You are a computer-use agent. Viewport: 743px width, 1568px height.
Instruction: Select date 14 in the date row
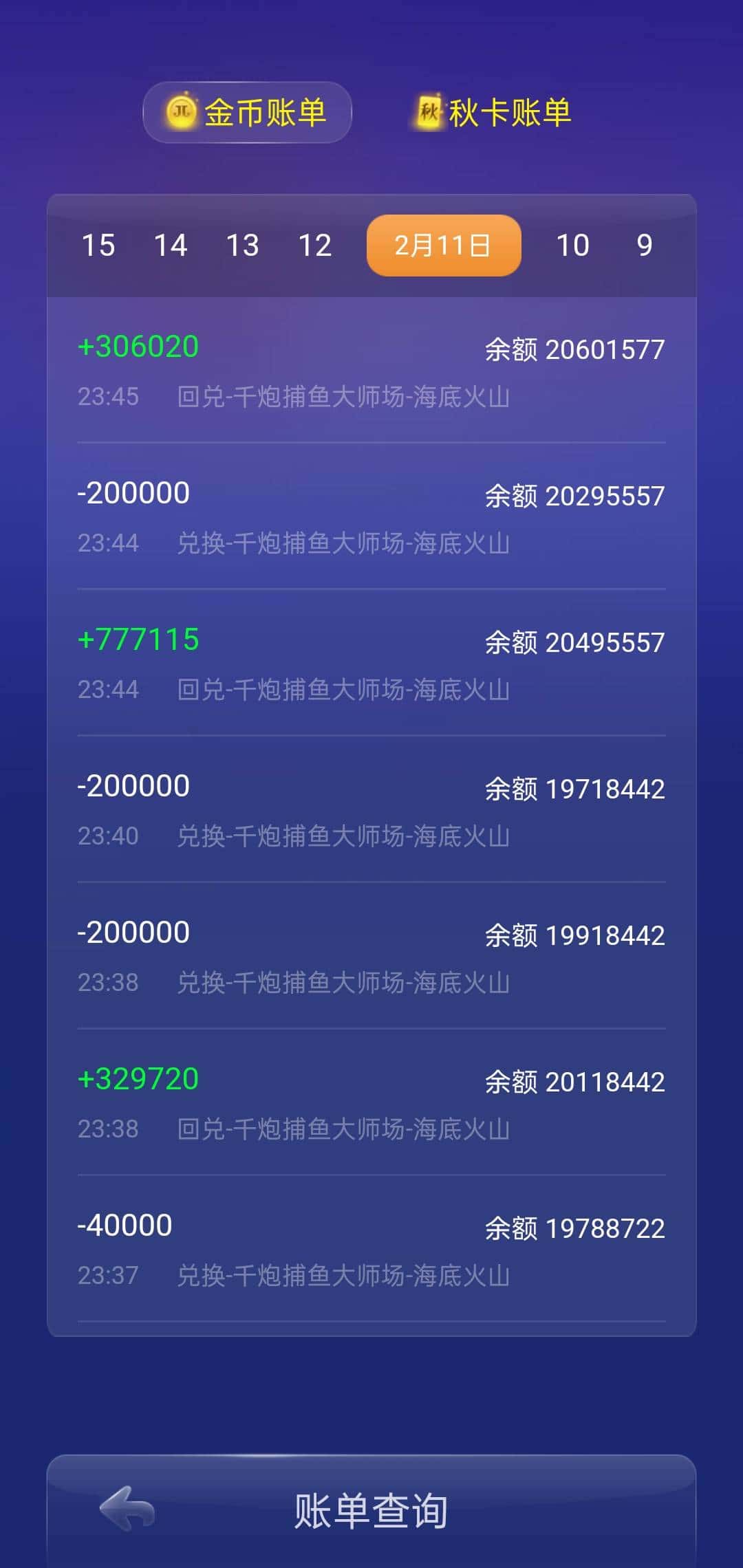click(x=171, y=245)
